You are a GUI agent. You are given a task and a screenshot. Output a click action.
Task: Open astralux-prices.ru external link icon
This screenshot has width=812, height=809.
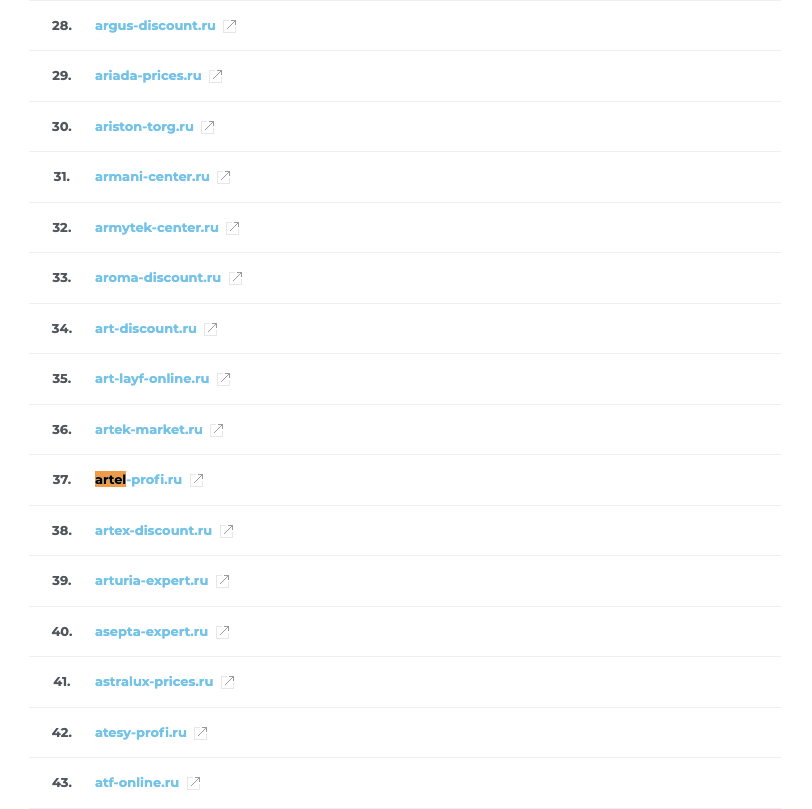228,682
